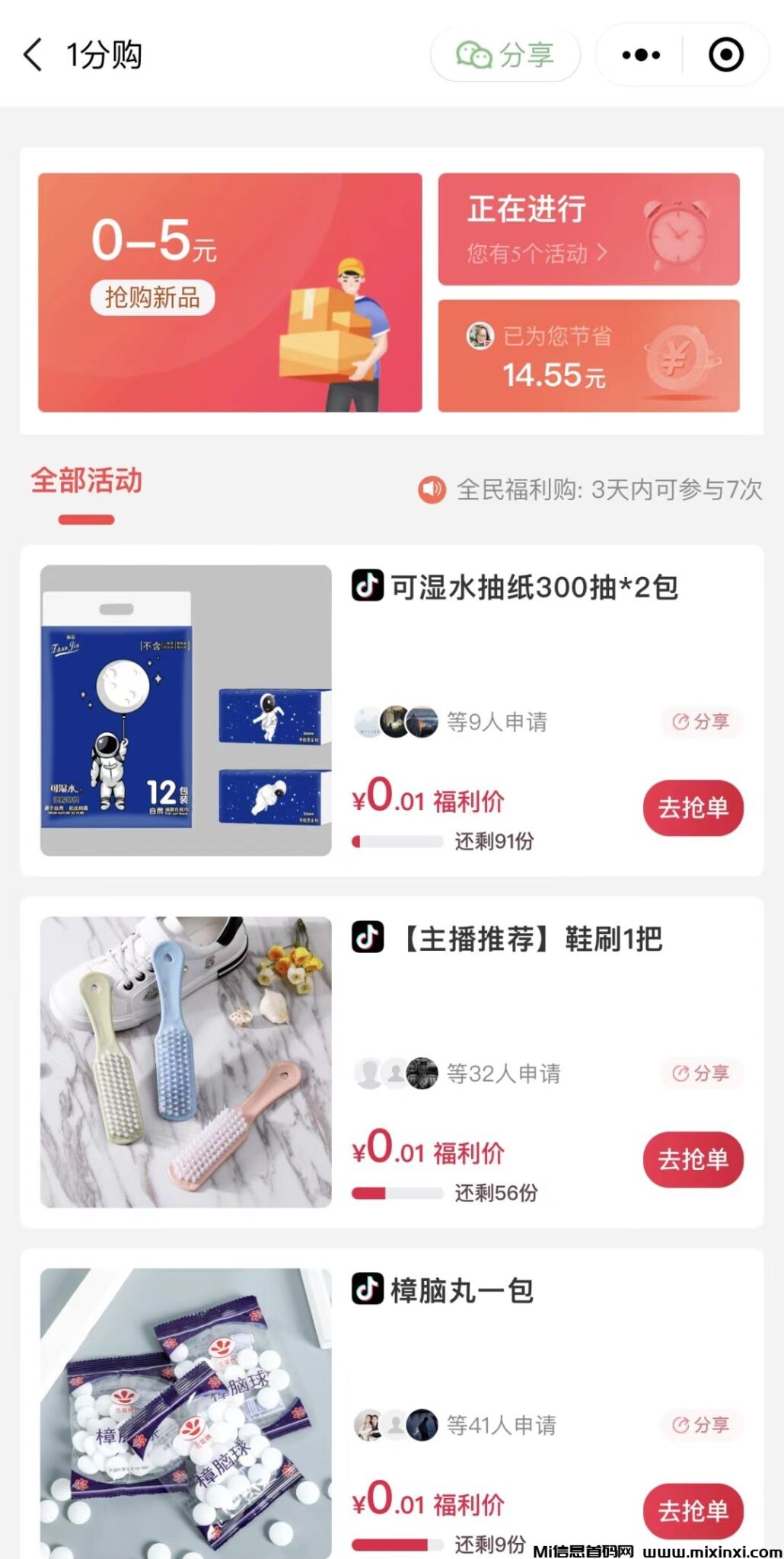Share the 樟脑丸一包 deal
784x1559 pixels.
click(701, 1425)
